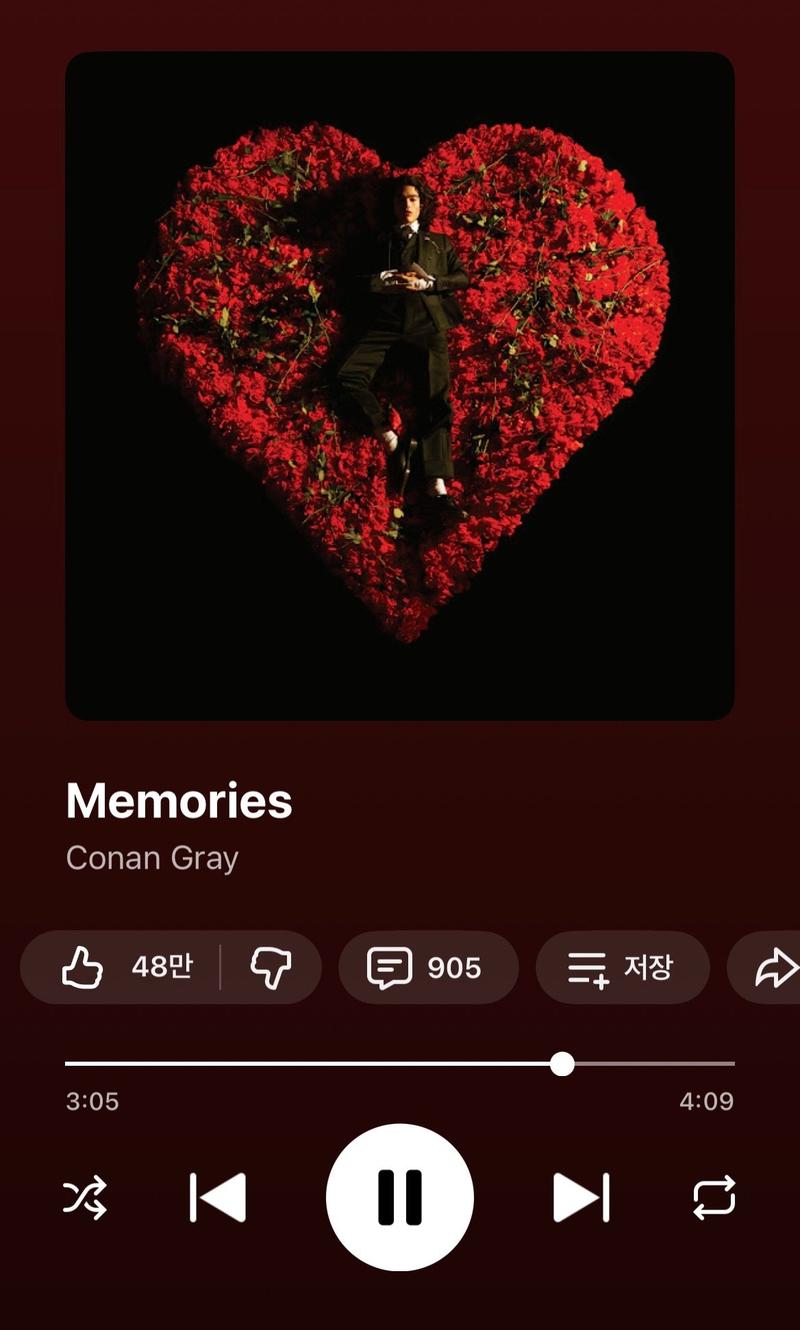Viewport: 800px width, 1330px height.
Task: Skip to the previous track
Action: pyautogui.click(x=218, y=1197)
